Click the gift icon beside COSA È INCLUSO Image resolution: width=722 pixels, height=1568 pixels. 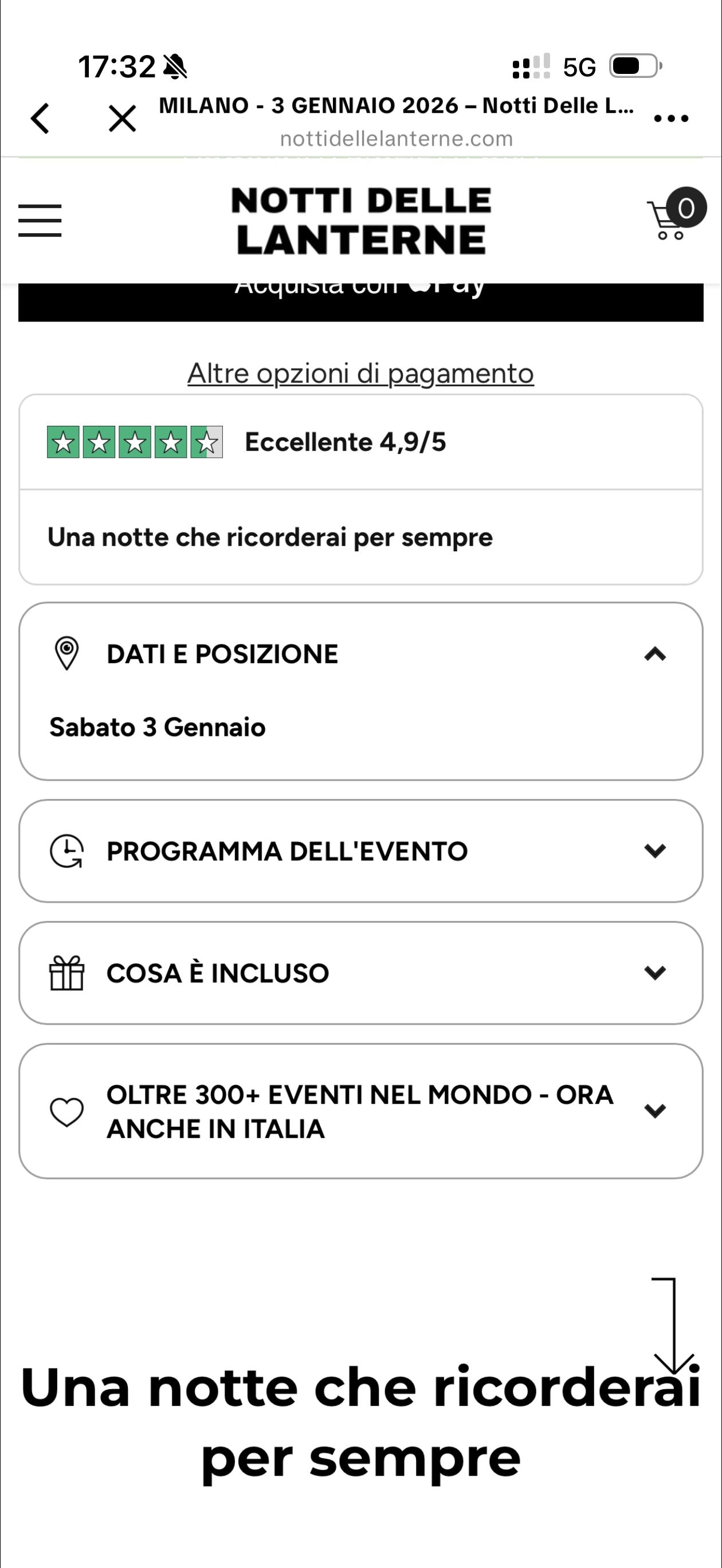coord(67,972)
